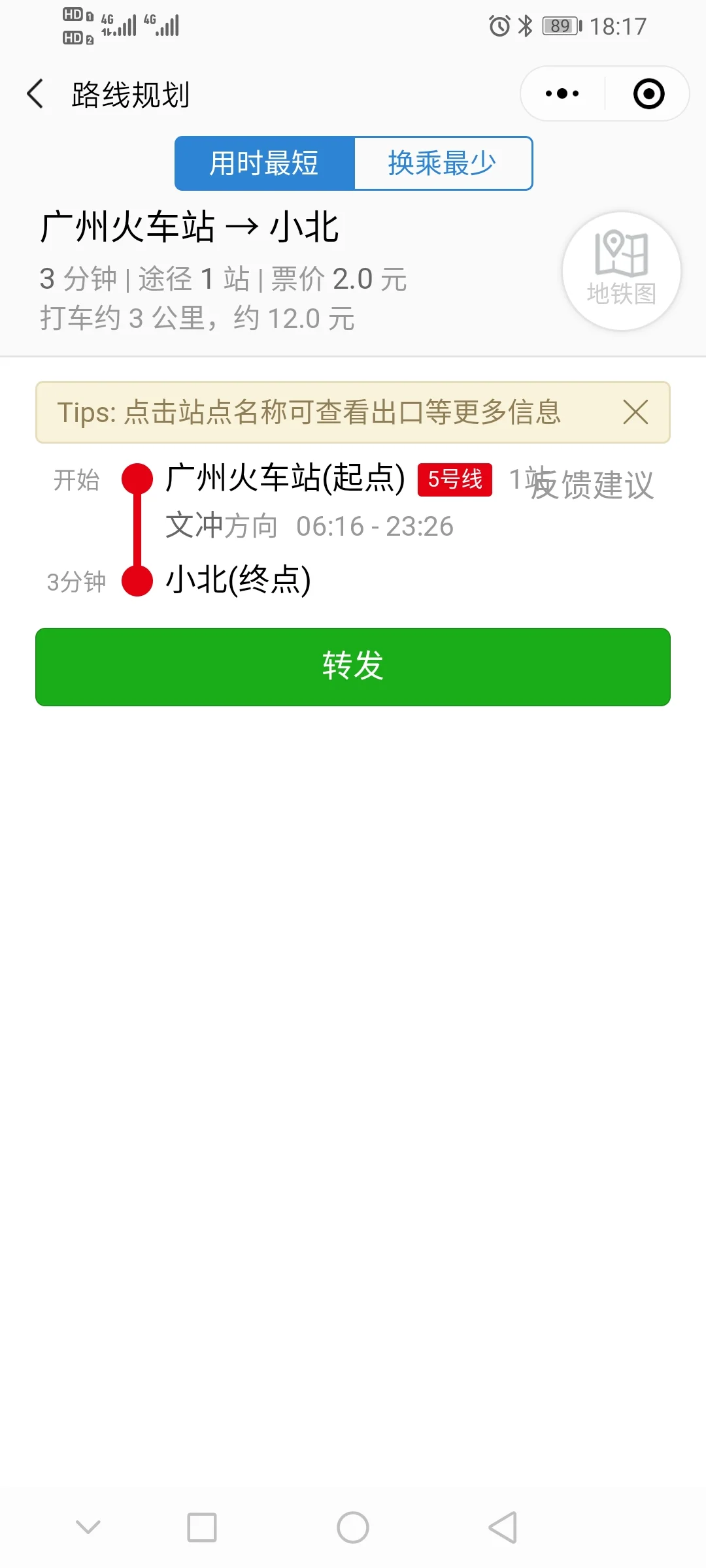Screen dimensions: 706x1568
Task: Click the destination red dot marker
Action: [x=137, y=580]
